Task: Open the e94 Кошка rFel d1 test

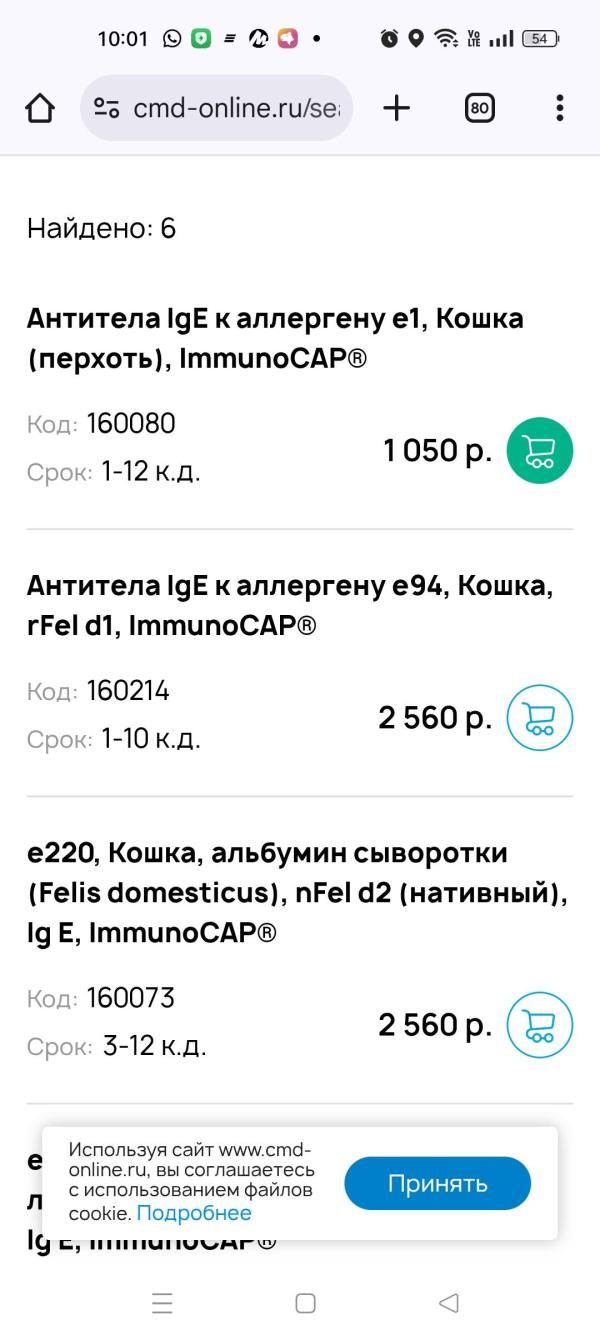Action: (290, 605)
